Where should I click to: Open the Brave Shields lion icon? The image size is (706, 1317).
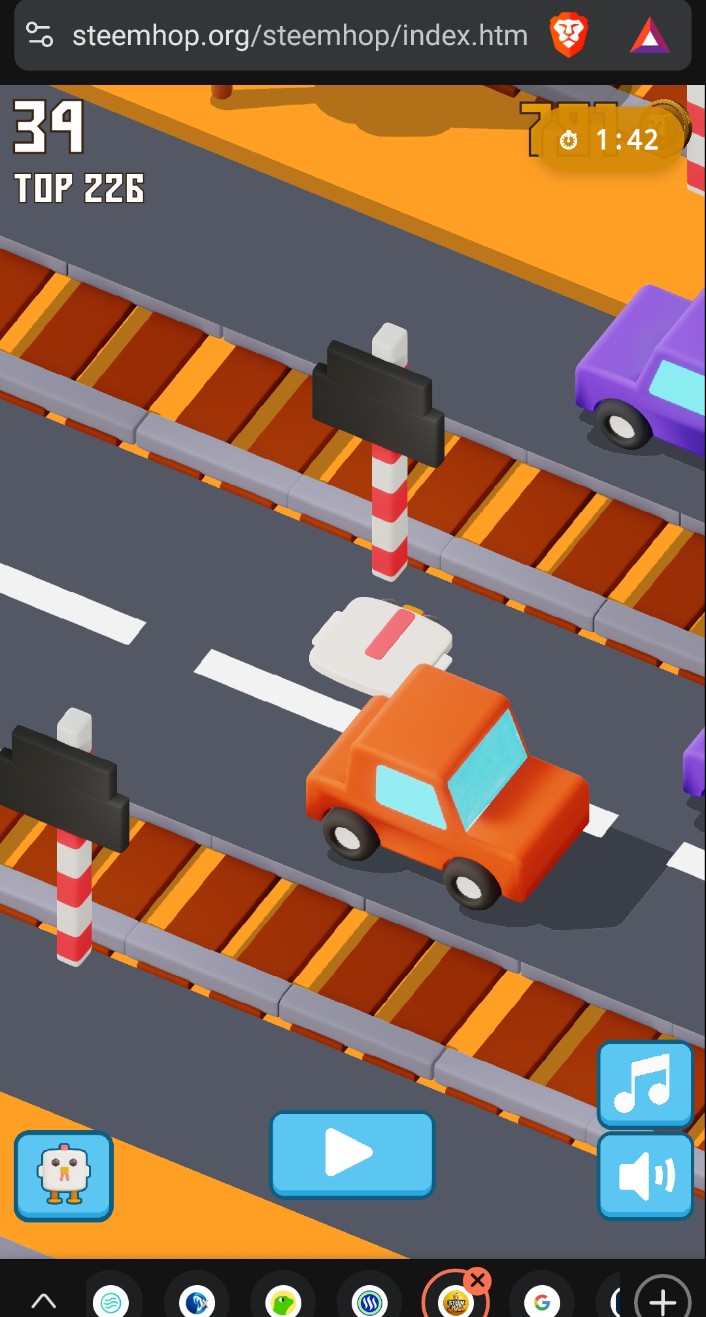pyautogui.click(x=569, y=36)
